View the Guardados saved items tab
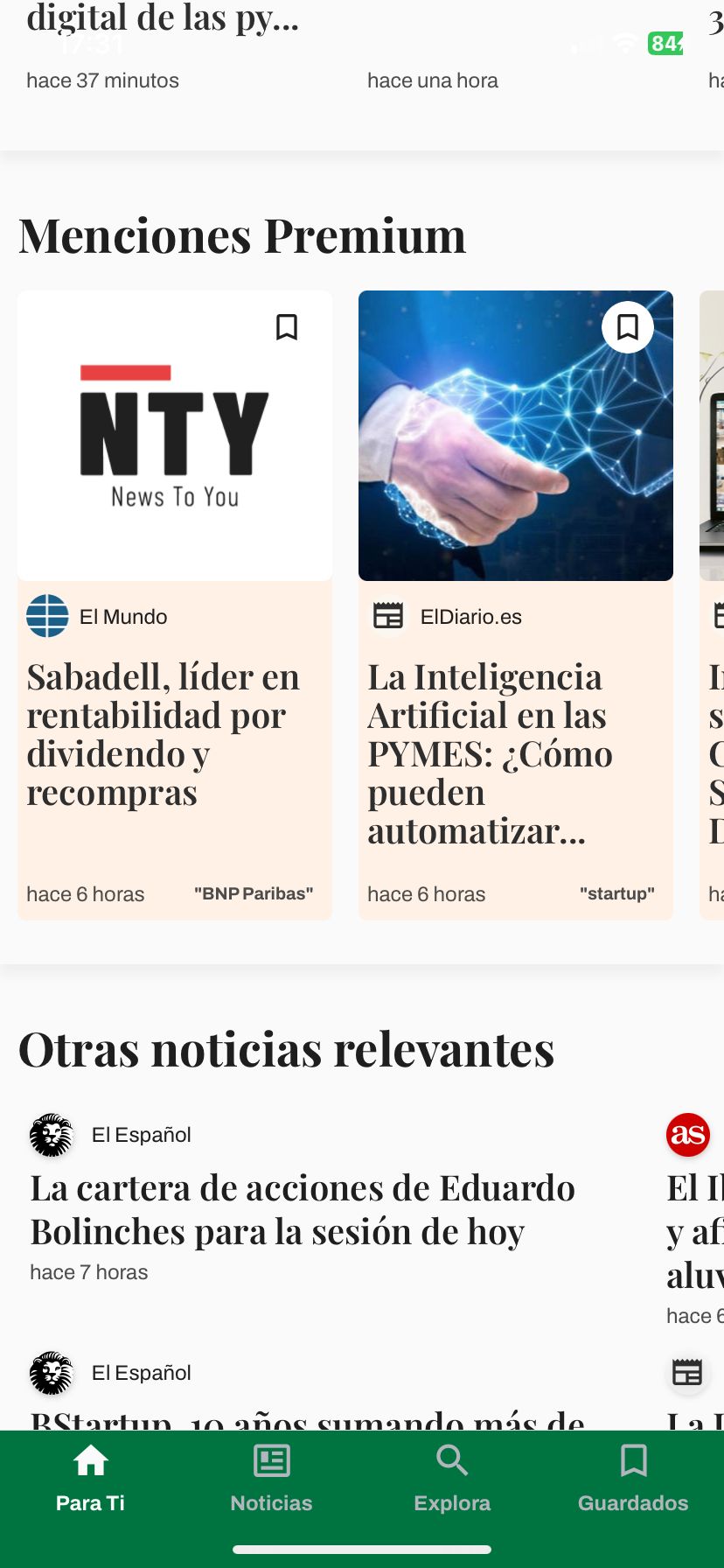 (x=633, y=1479)
